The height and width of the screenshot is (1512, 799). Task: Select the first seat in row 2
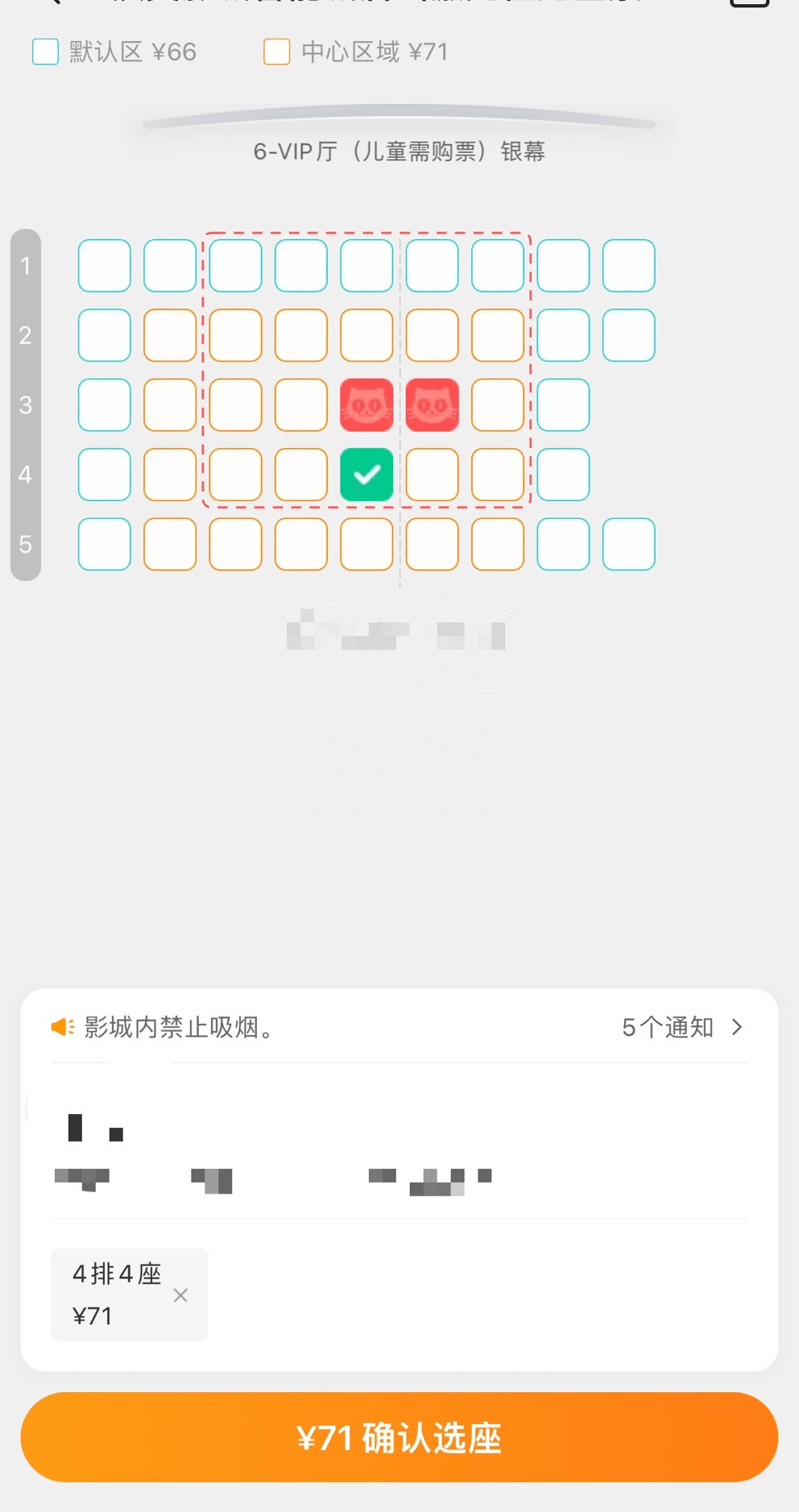point(105,335)
